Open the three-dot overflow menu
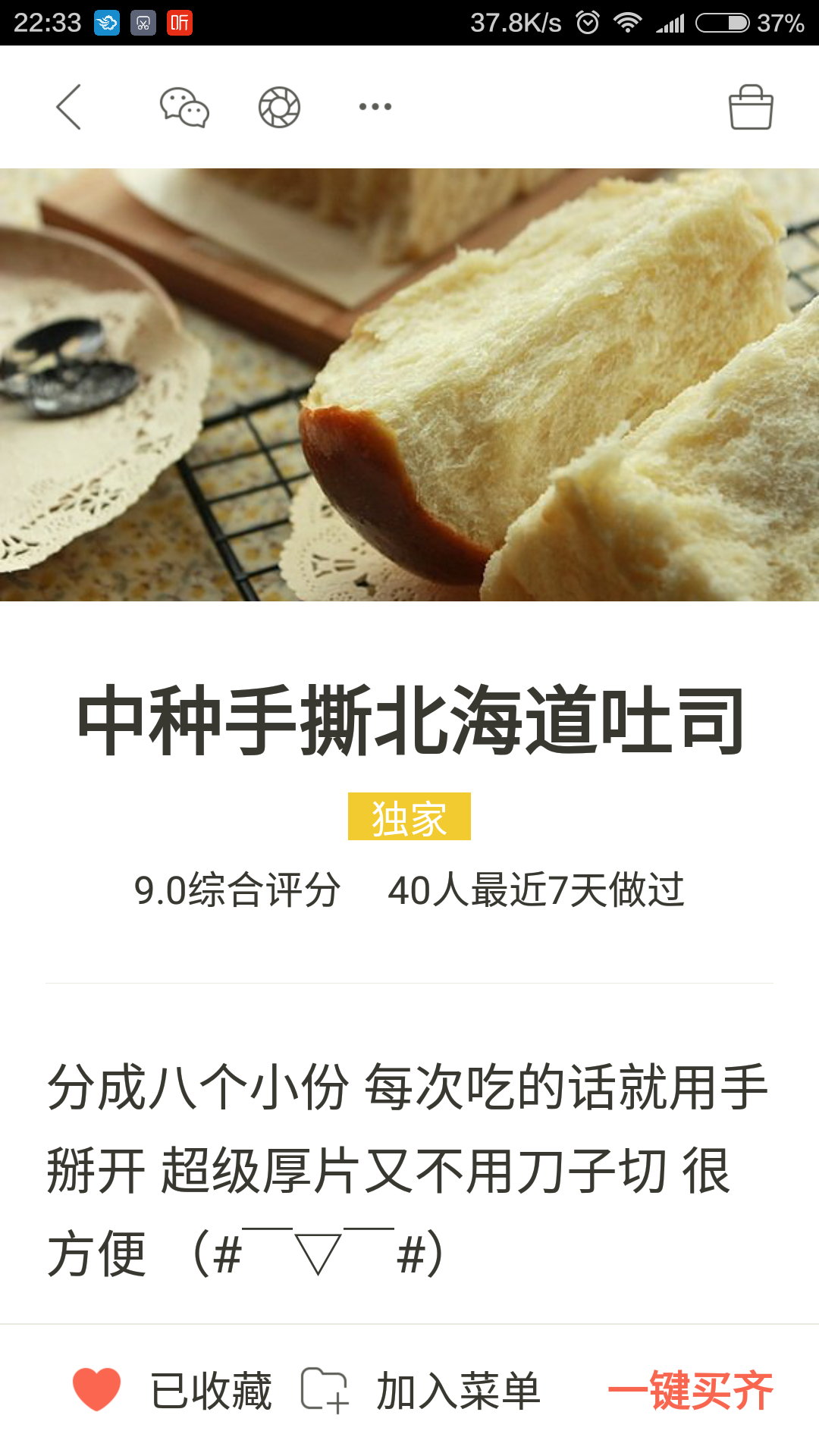This screenshot has height=1456, width=819. pos(375,107)
